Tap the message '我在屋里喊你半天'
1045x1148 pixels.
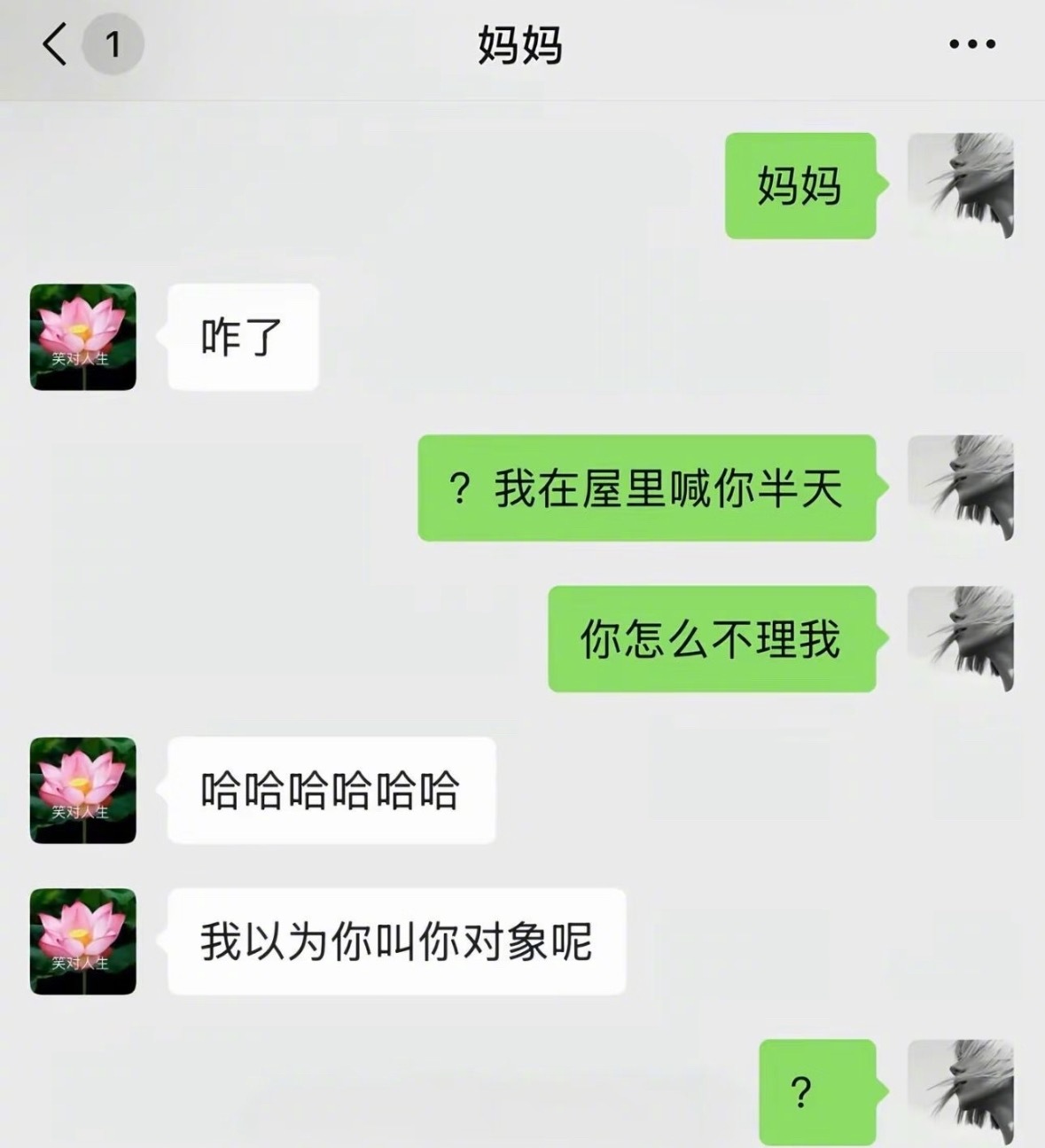coord(648,488)
